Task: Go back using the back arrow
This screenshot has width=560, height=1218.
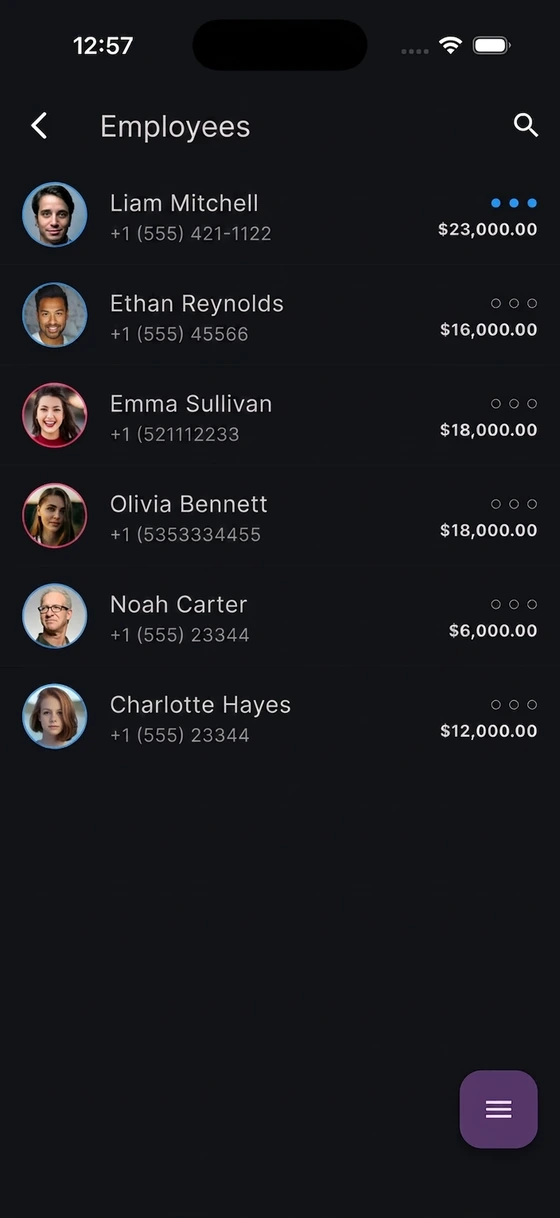Action: pyautogui.click(x=39, y=126)
